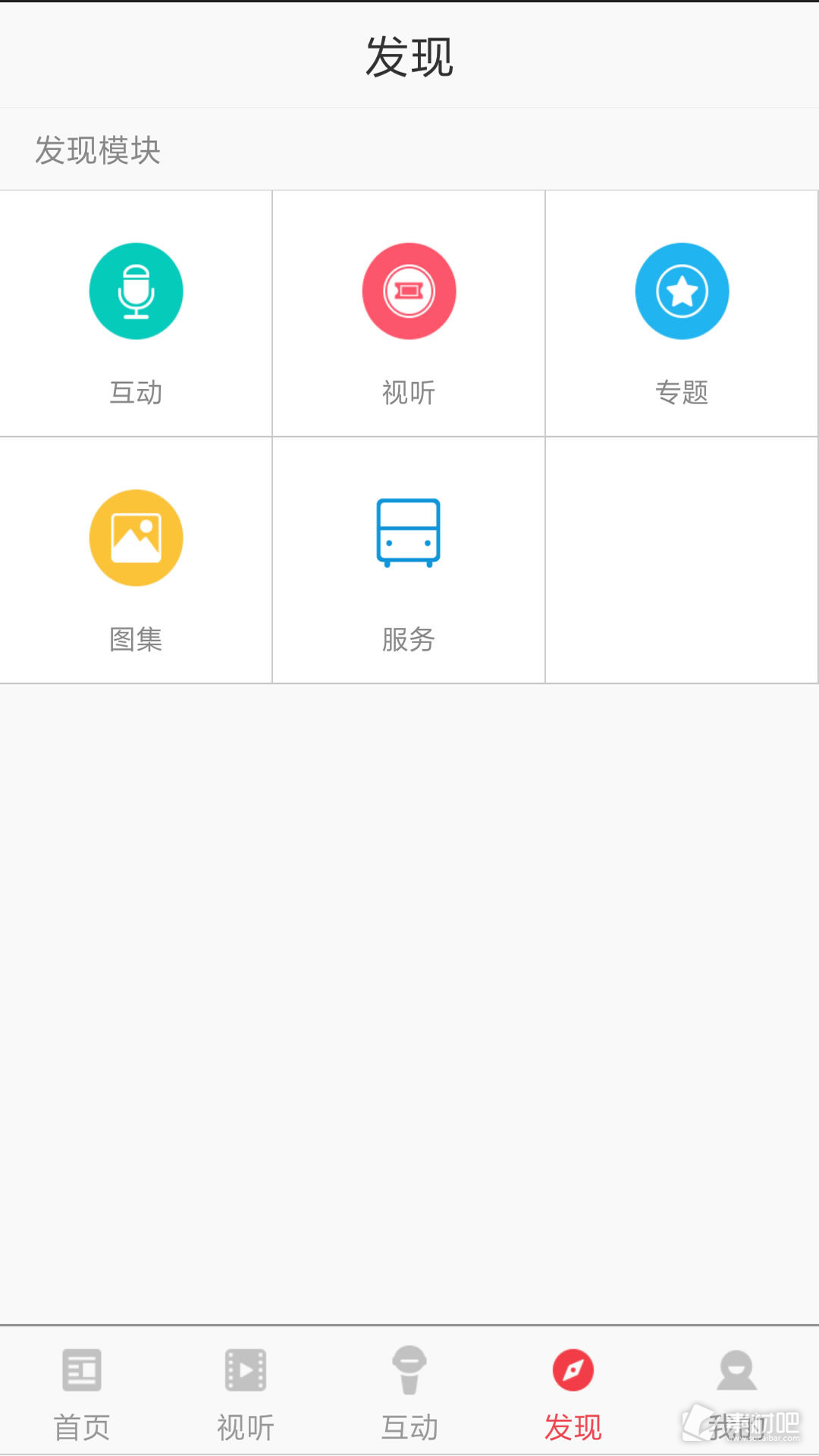819x1456 pixels.
Task: Switch to the 视听 bottom tab
Action: (x=246, y=1392)
